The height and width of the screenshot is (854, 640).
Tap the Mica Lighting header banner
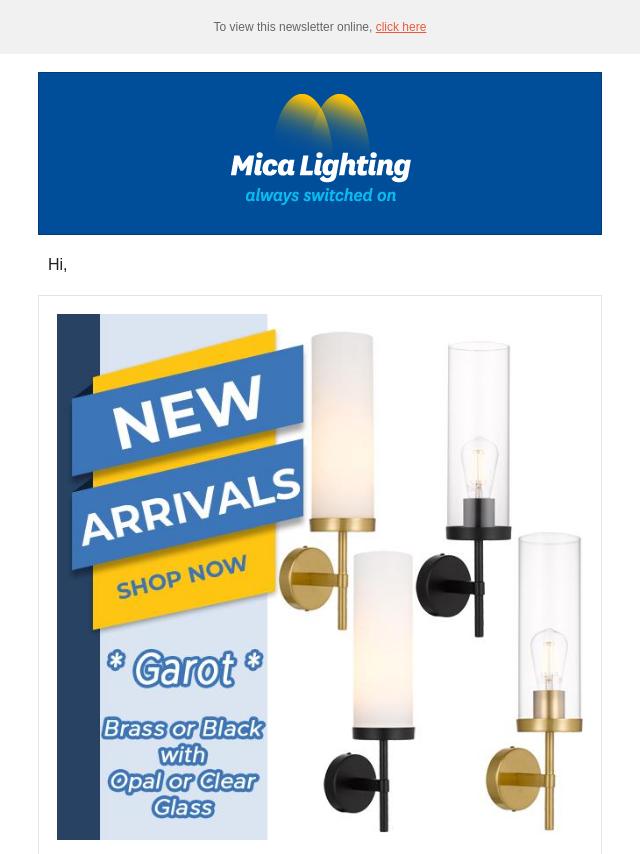pyautogui.click(x=320, y=153)
